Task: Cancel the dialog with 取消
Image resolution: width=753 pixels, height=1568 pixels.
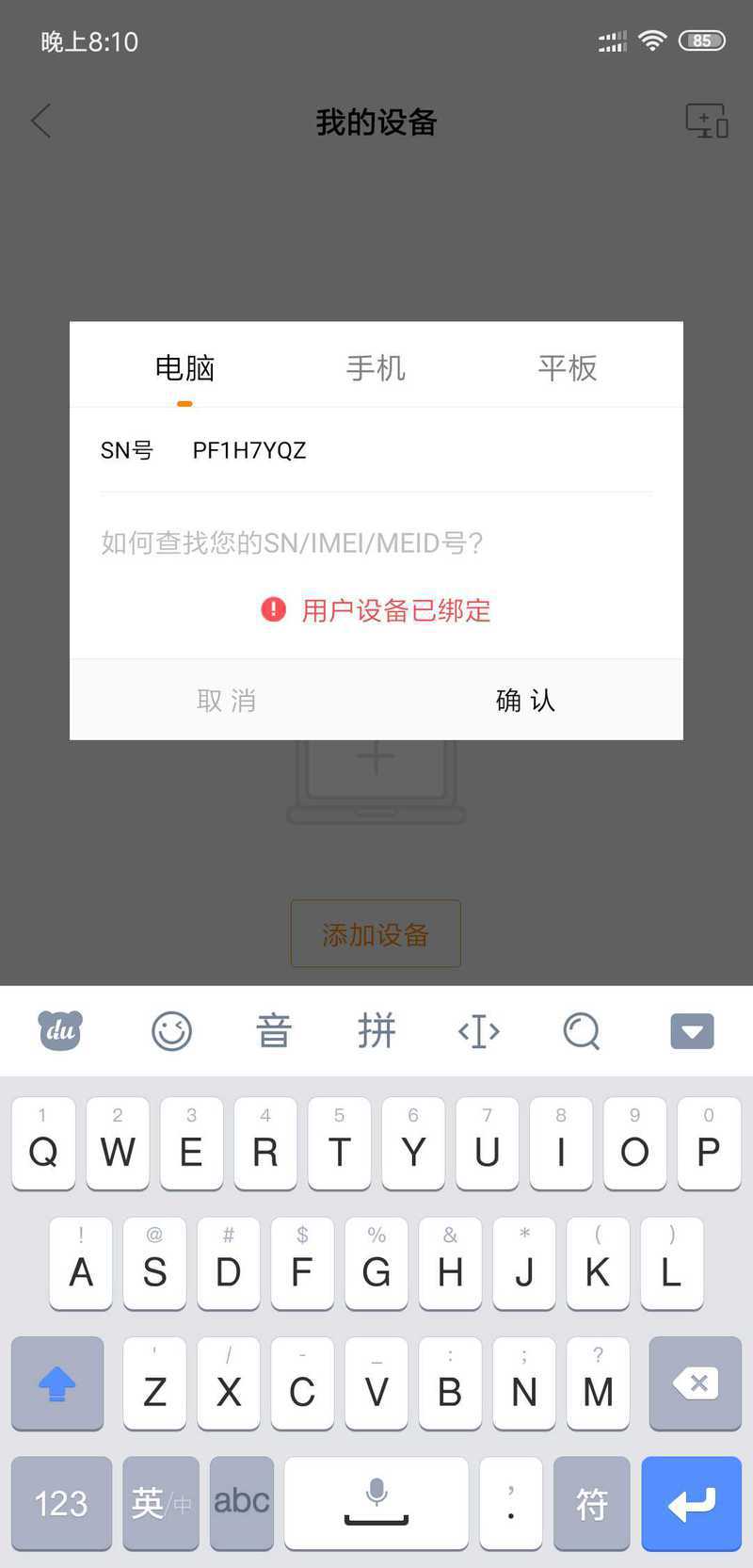Action: (x=226, y=700)
